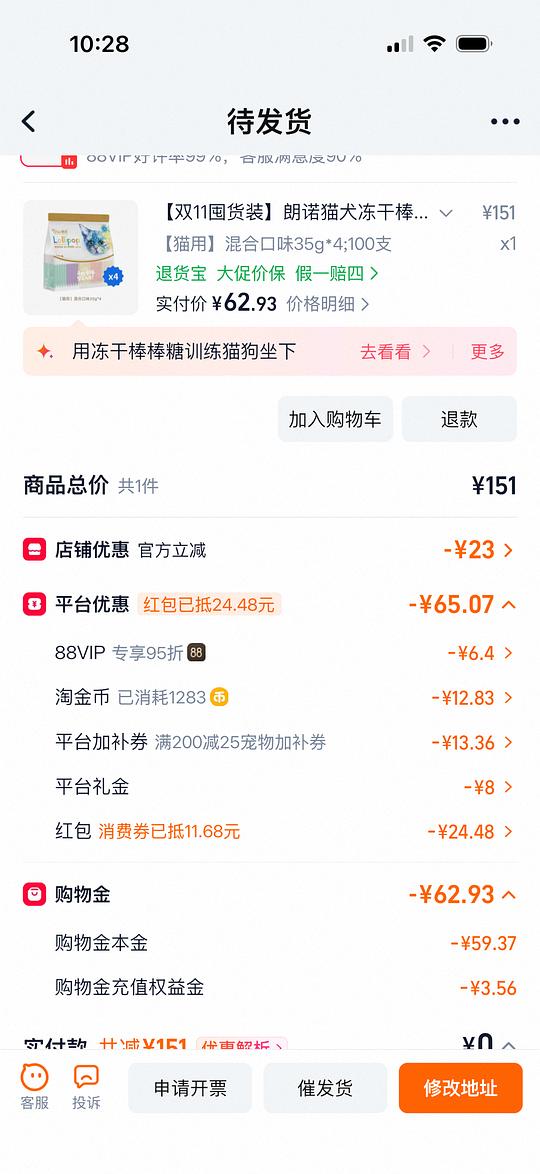Viewport: 540px width, 1174px height.
Task: Add item via 加入购物车 button
Action: click(336, 419)
